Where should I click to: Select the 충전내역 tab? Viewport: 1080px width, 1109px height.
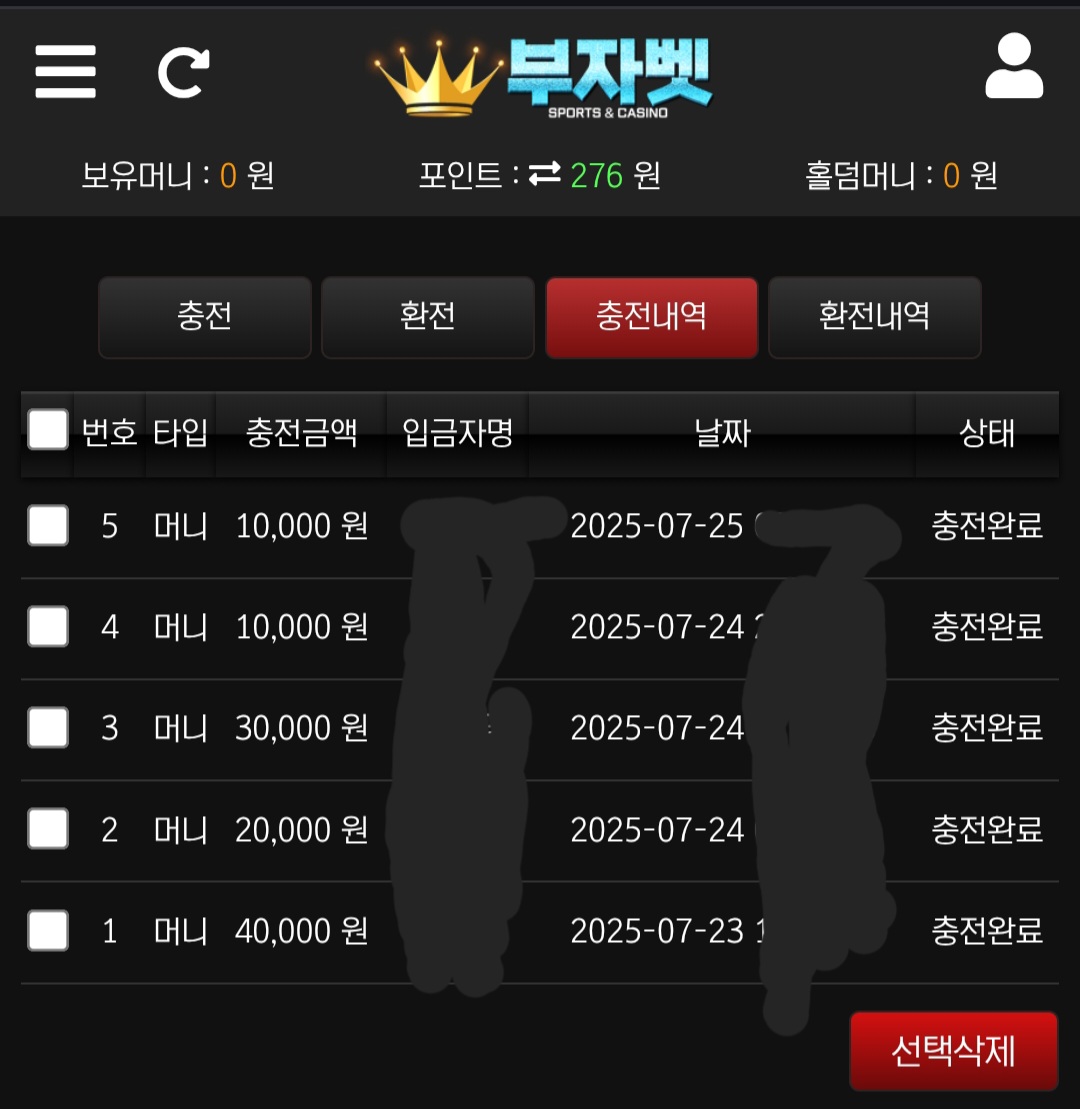pos(651,318)
